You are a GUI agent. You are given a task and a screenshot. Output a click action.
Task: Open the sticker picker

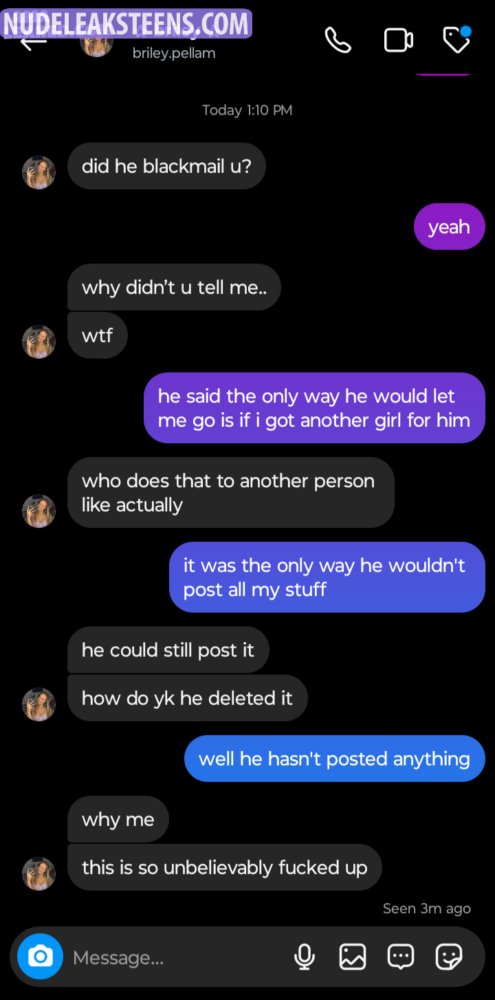[448, 957]
